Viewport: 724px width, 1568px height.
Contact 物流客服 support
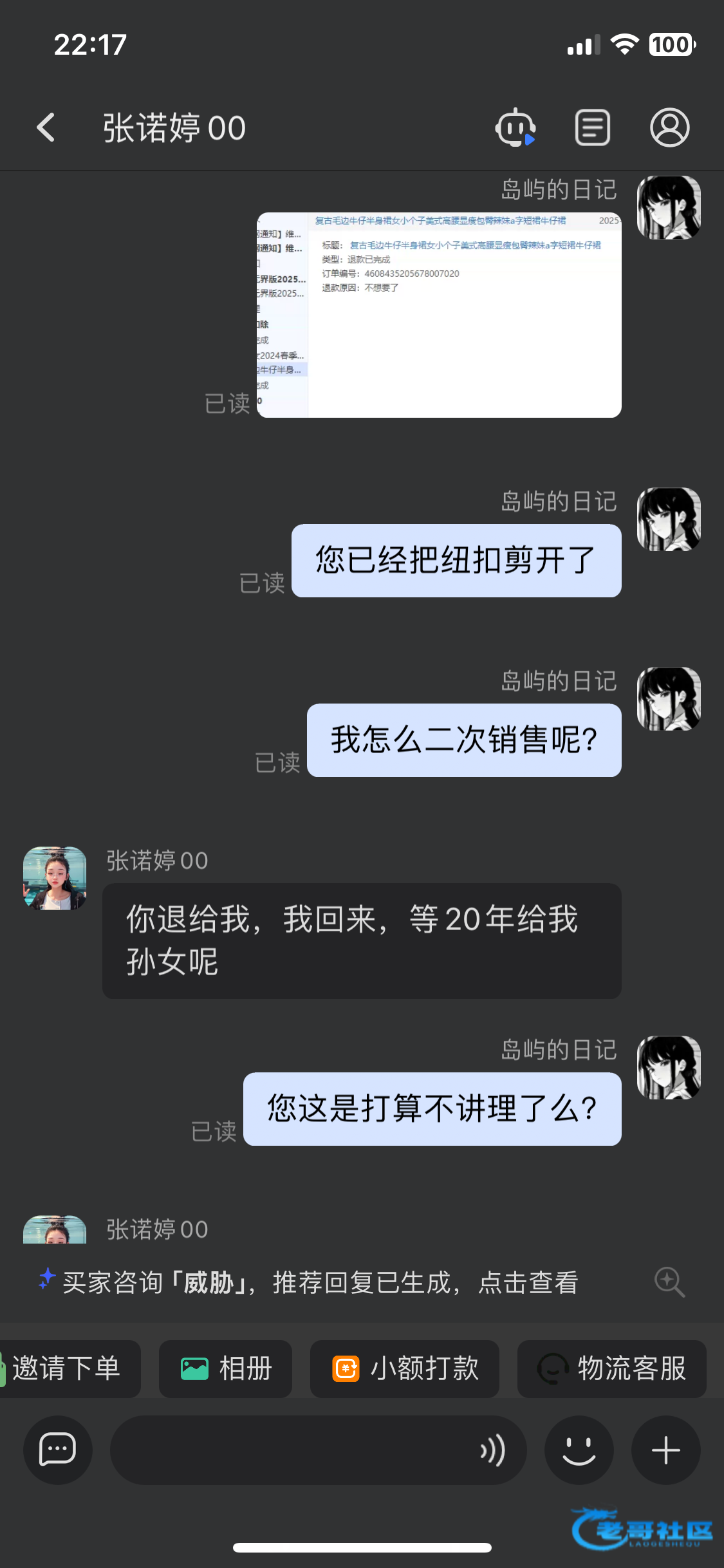(612, 1368)
